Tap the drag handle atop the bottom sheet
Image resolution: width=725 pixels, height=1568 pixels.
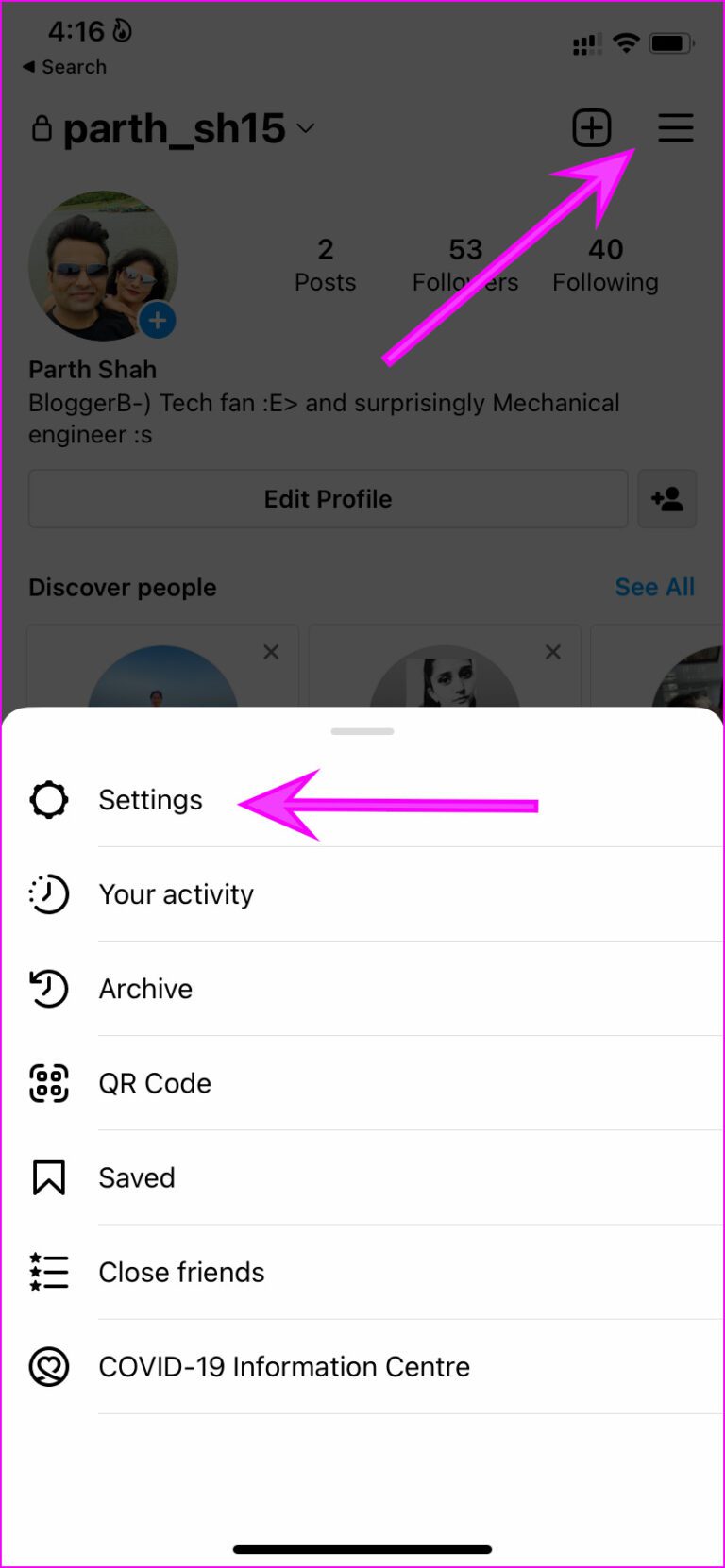(x=362, y=730)
